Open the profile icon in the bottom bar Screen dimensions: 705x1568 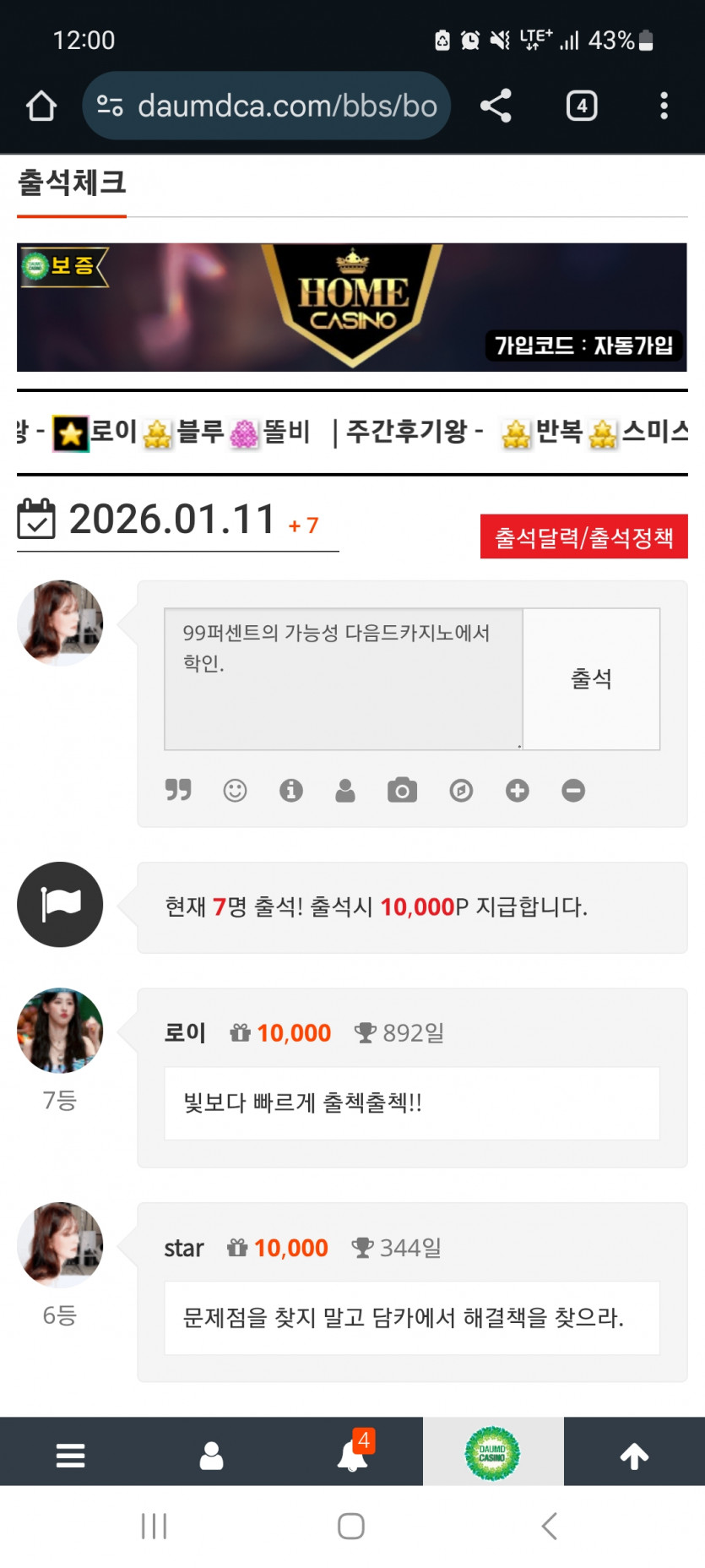211,1451
